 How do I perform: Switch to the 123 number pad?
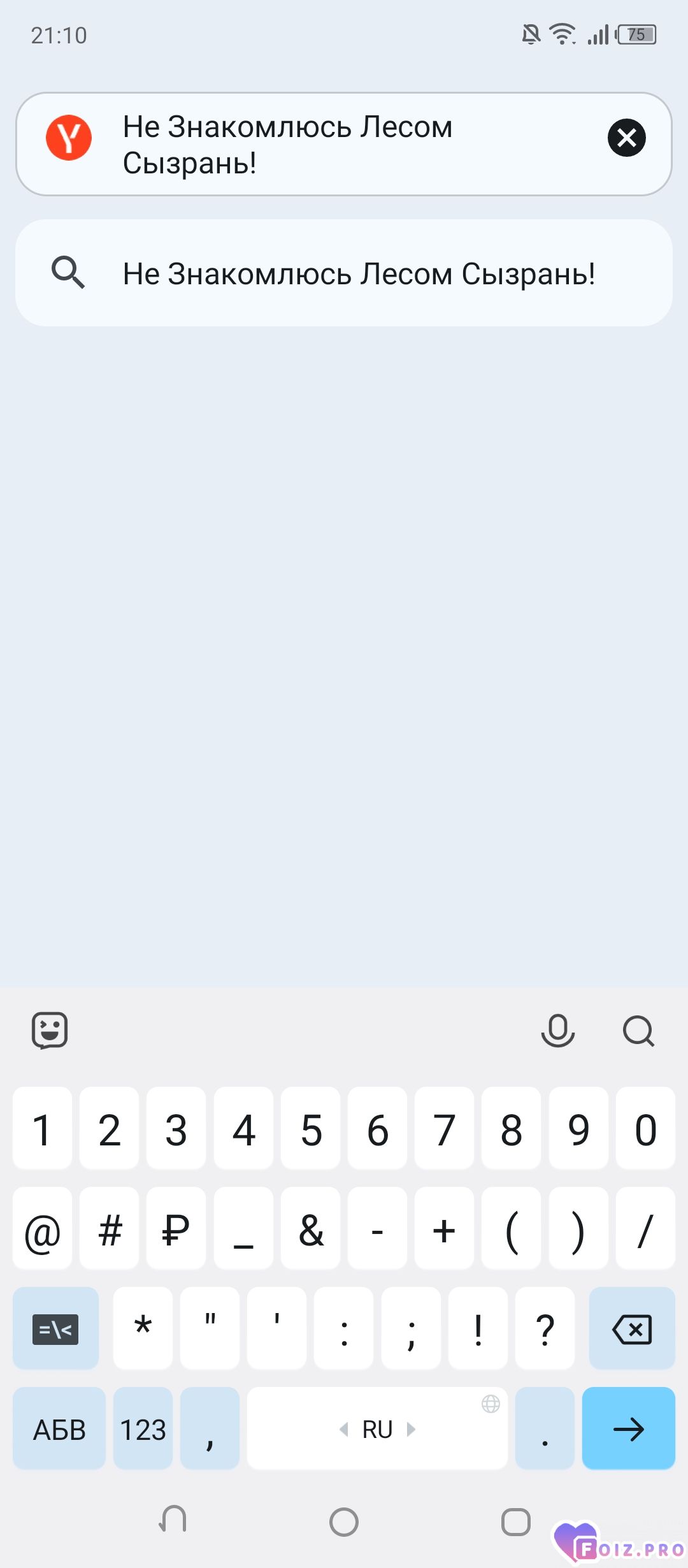[143, 1429]
